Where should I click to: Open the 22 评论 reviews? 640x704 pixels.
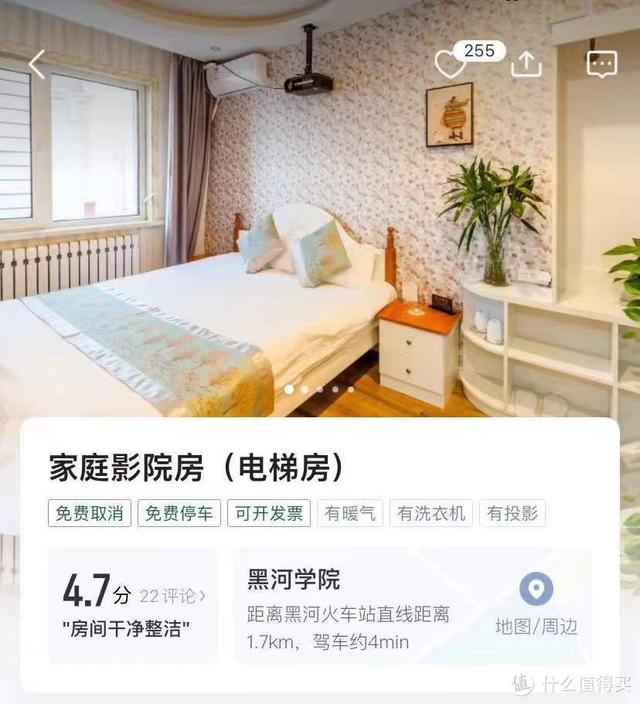point(173,596)
